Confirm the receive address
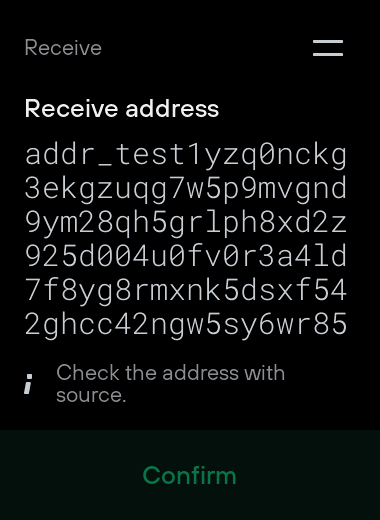This screenshot has height=520, width=380. tap(190, 475)
